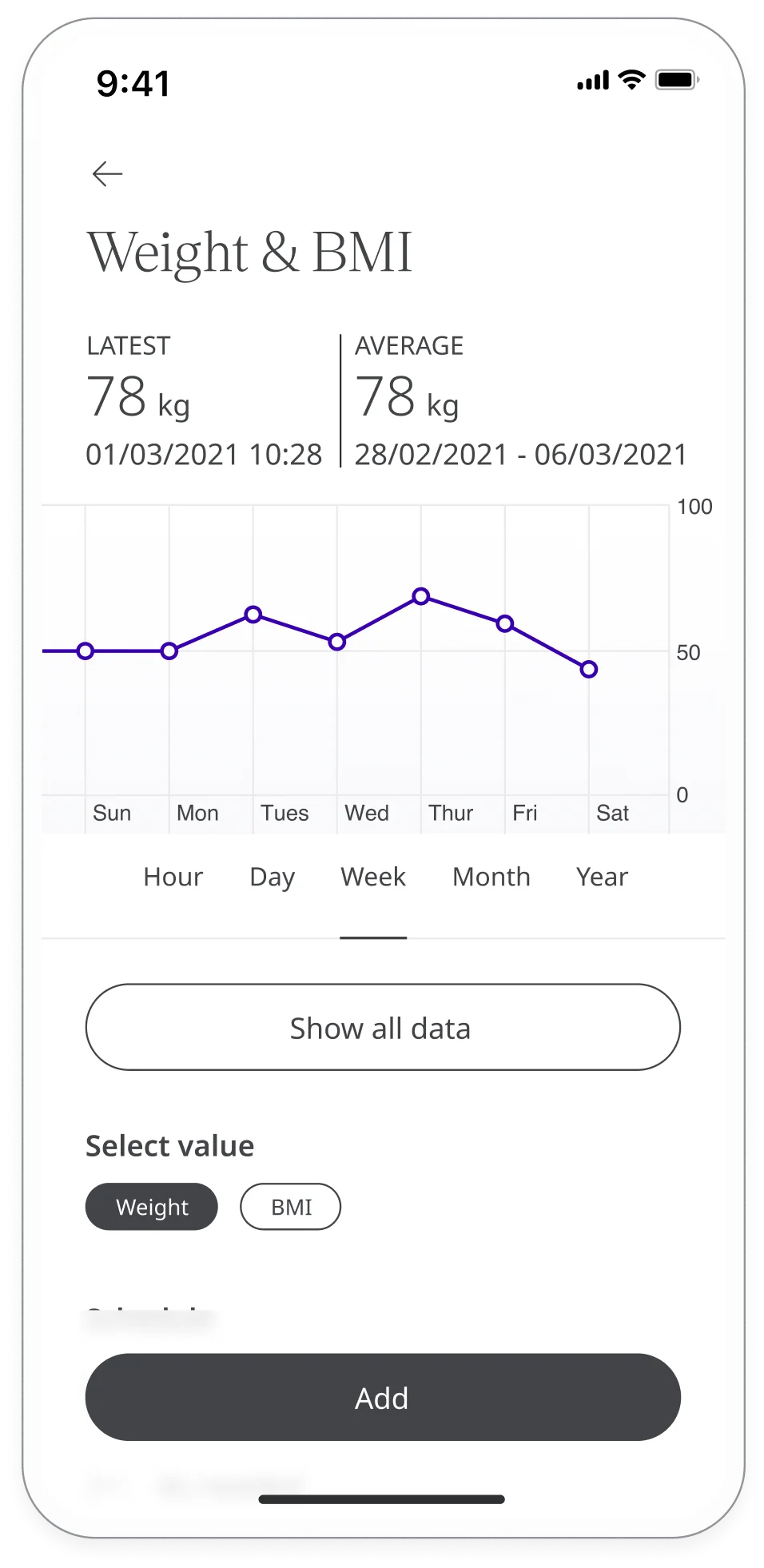The height and width of the screenshot is (1568, 764).
Task: Go back using the arrow icon
Action: 107,173
